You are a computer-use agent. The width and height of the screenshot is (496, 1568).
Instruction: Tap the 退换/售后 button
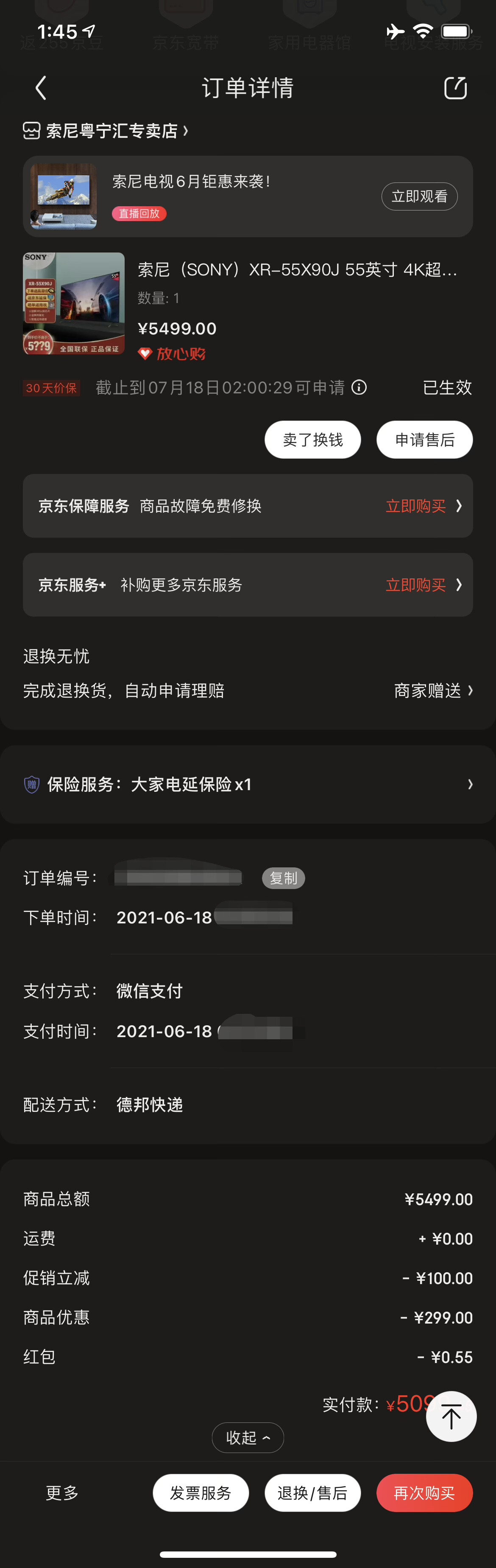tap(312, 1492)
